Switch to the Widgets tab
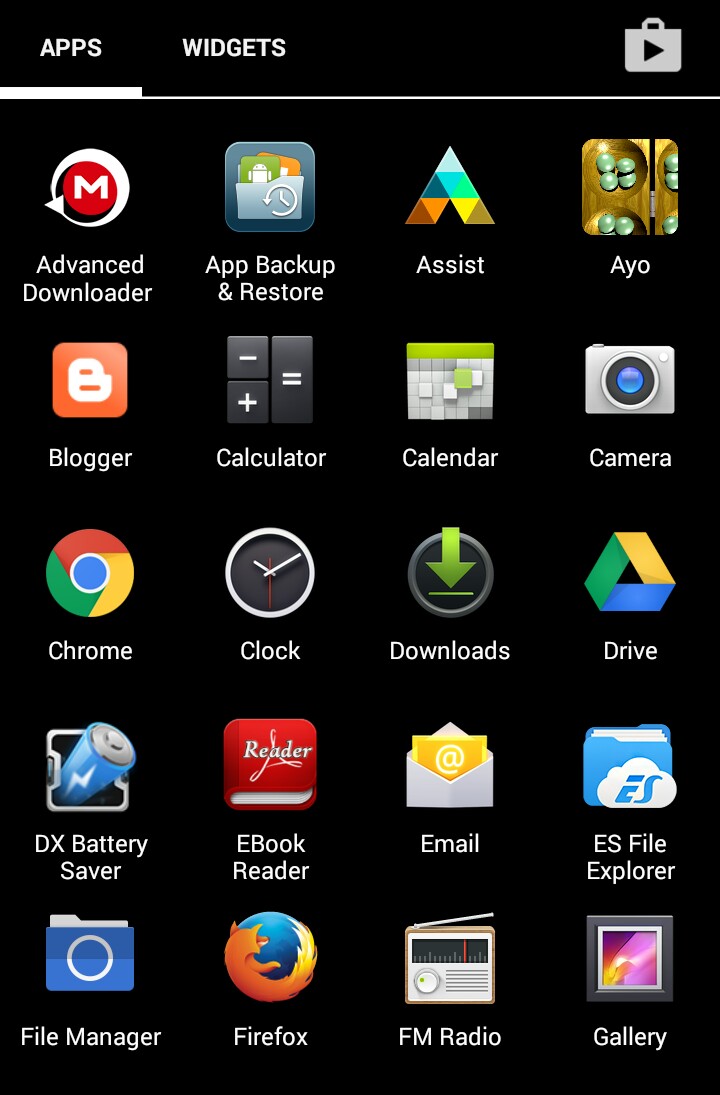The width and height of the screenshot is (720, 1095). coord(234,48)
